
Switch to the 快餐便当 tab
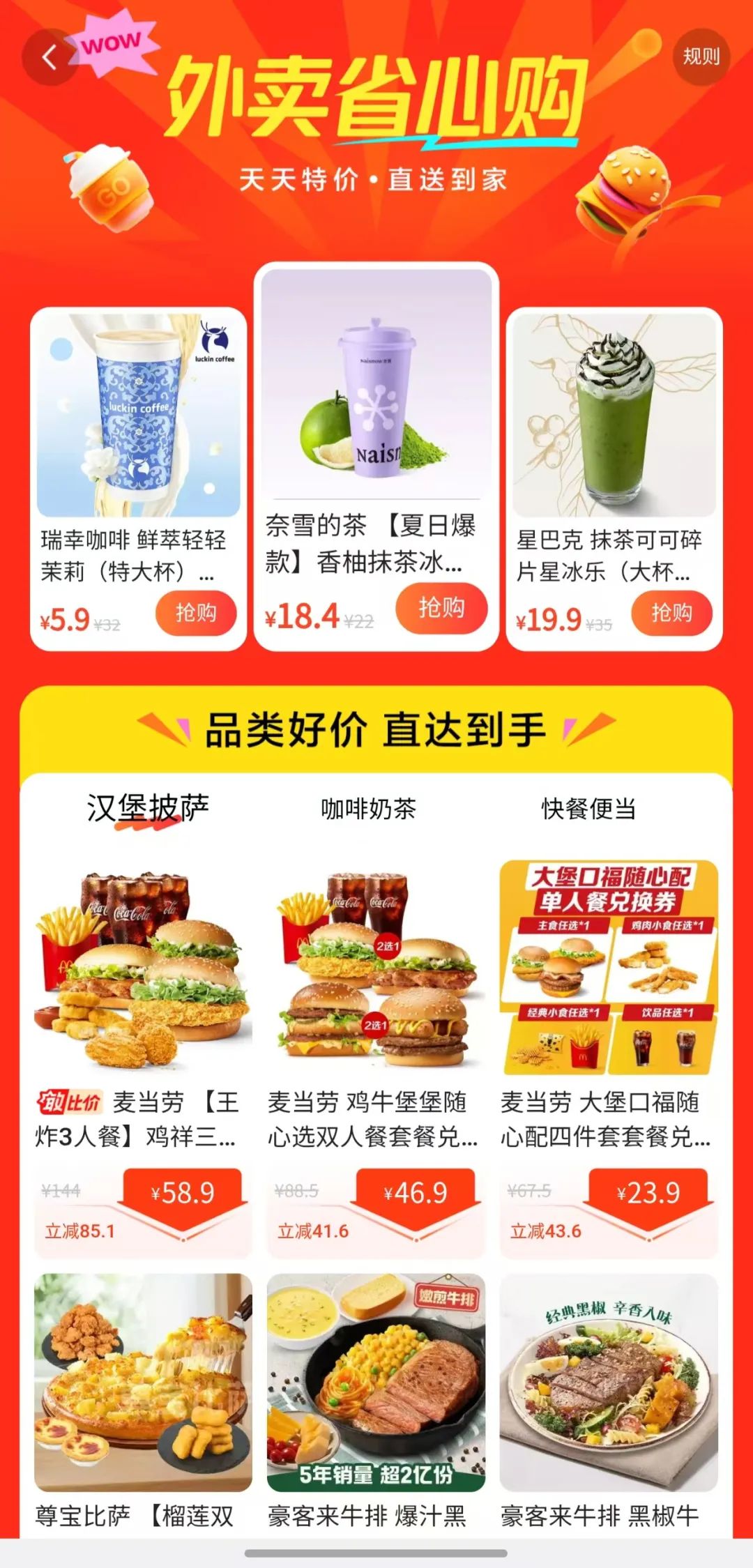tap(588, 809)
